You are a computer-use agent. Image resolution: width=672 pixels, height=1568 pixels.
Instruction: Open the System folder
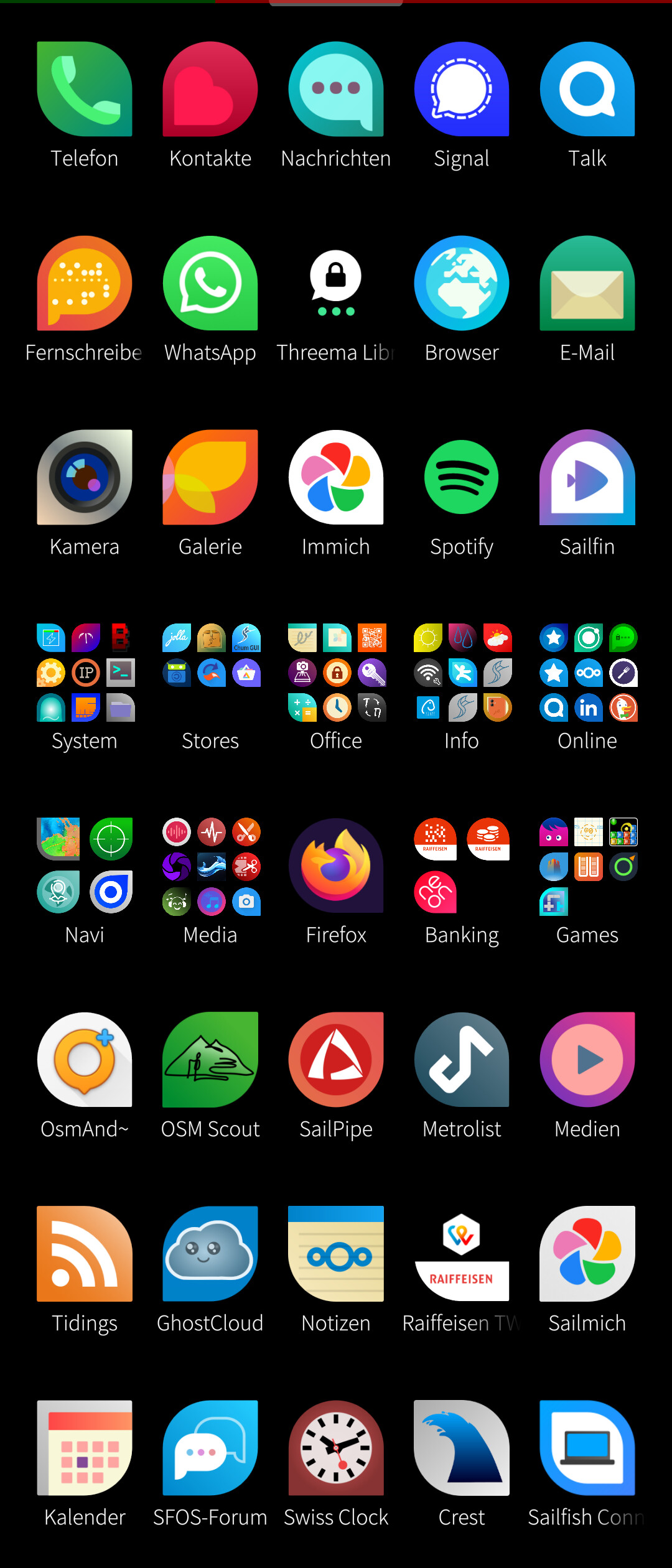pos(85,673)
